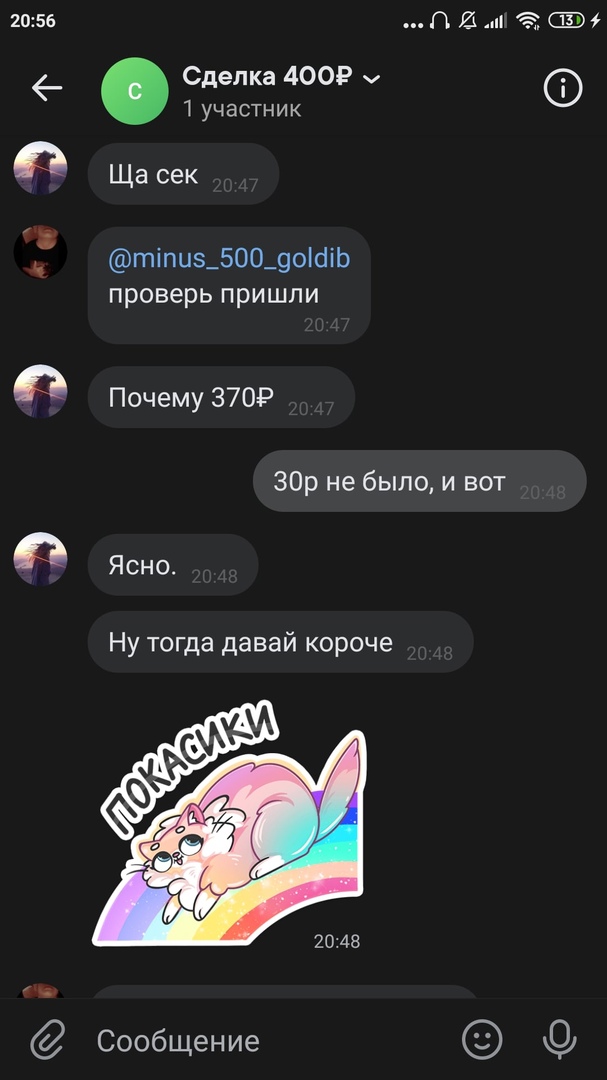Open sender avatar next to Ща сек

tap(40, 168)
